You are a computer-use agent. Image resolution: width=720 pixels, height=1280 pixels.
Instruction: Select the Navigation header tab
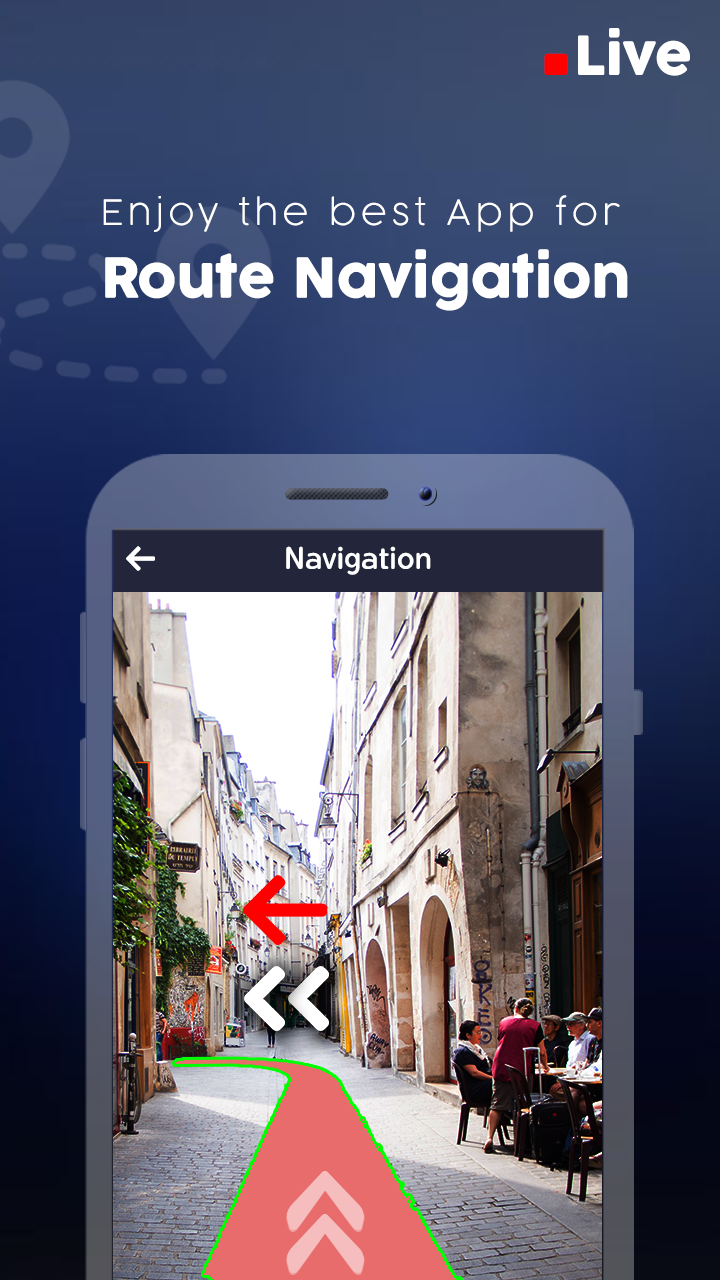(x=358, y=559)
